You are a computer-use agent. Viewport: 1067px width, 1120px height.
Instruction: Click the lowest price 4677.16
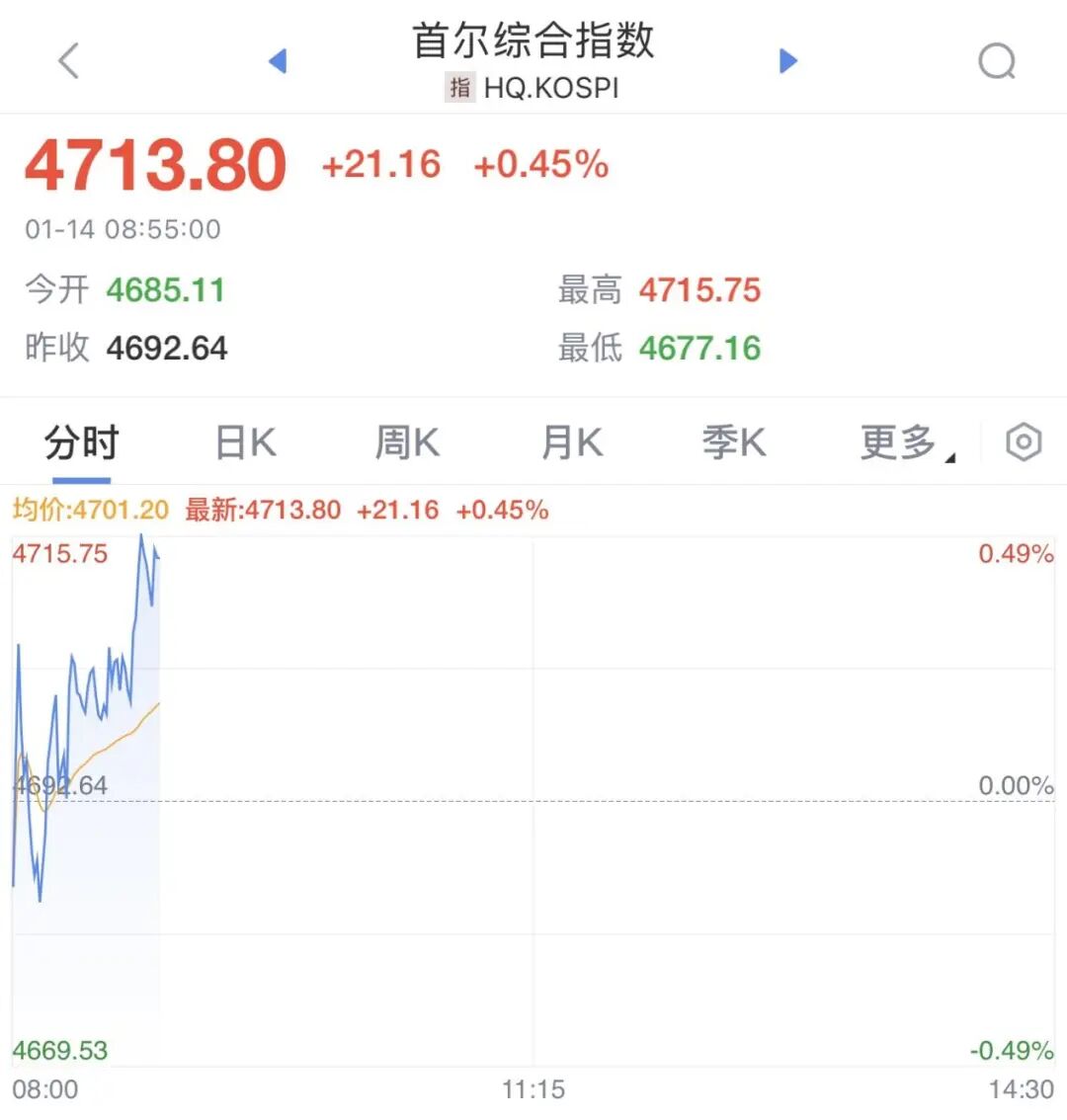tap(700, 348)
